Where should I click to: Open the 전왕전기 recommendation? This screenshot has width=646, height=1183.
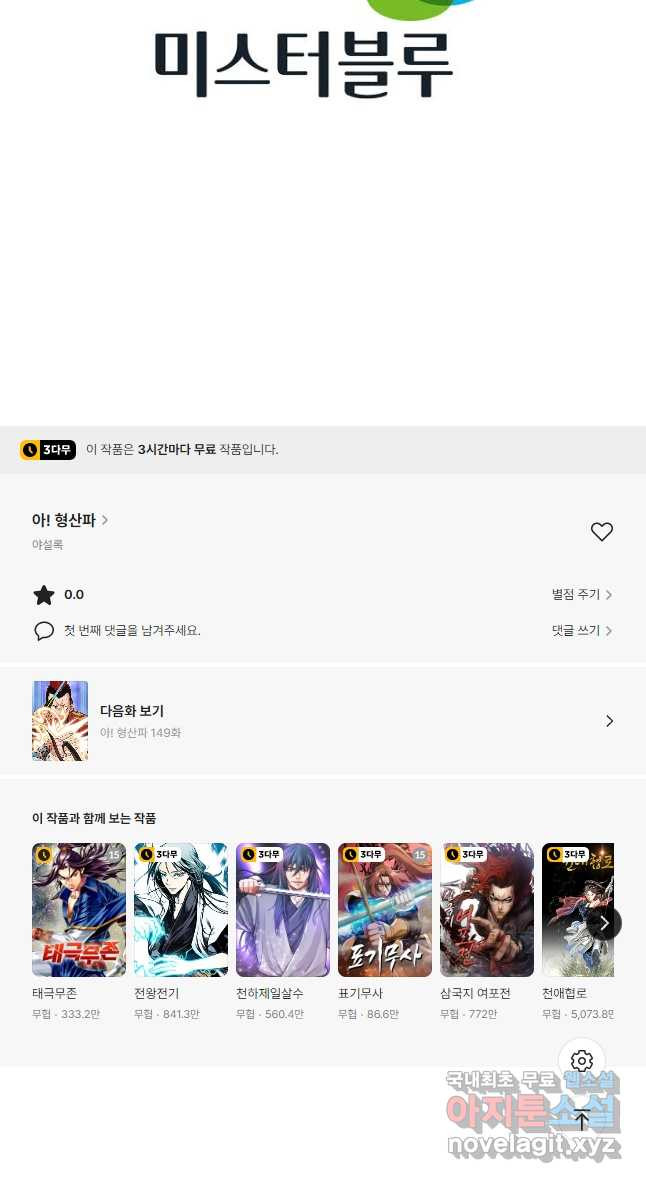point(181,910)
